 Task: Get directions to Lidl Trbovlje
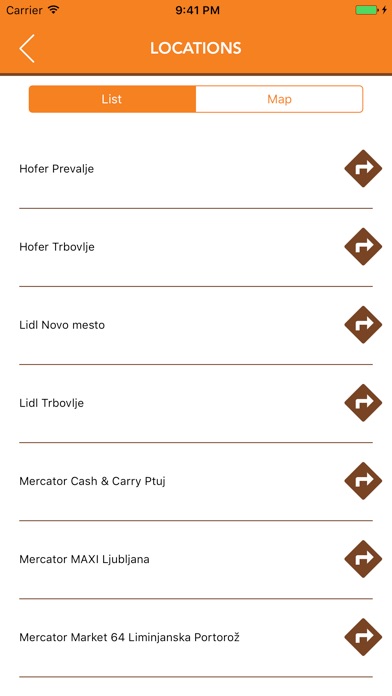(x=363, y=403)
